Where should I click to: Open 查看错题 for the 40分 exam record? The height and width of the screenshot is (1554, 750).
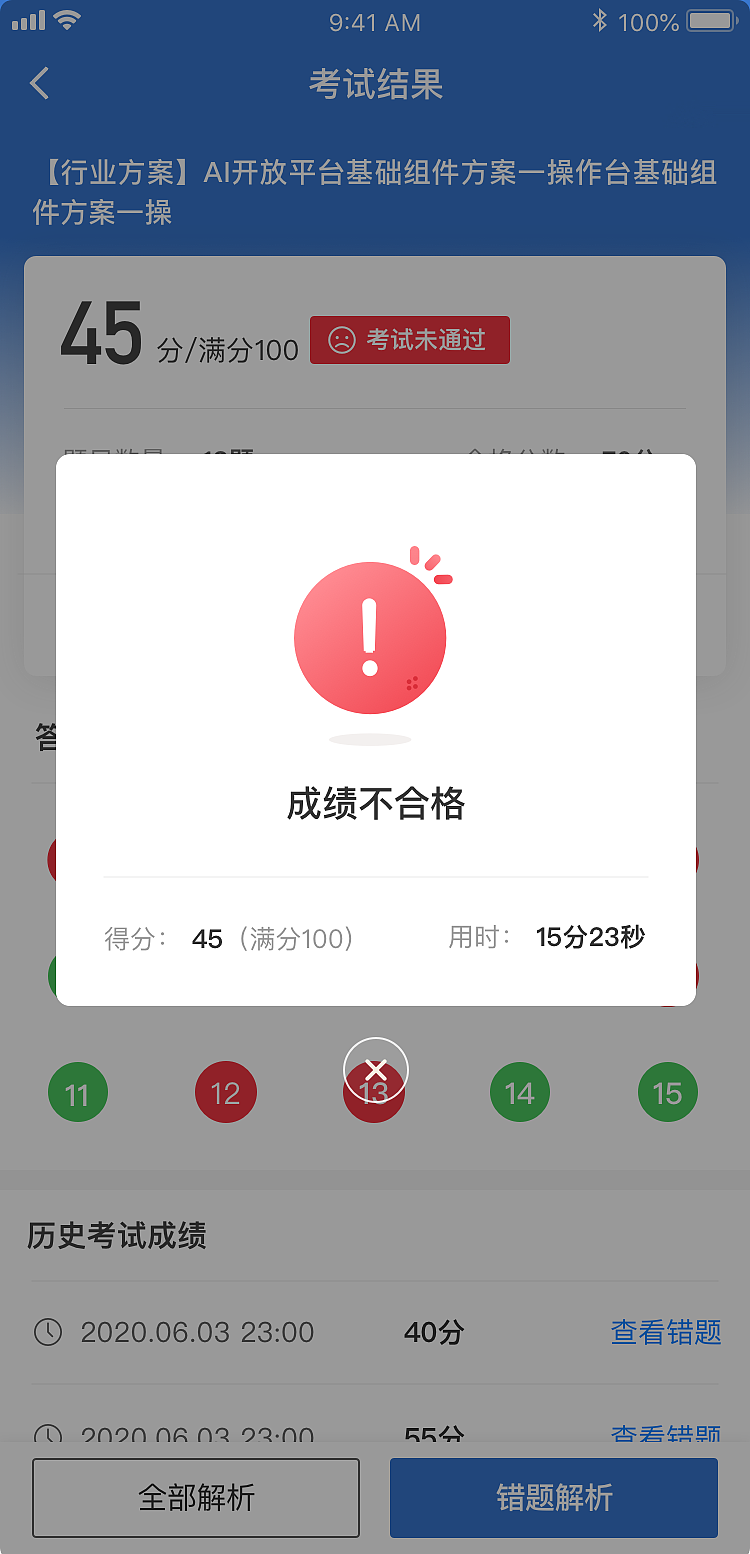(664, 1332)
